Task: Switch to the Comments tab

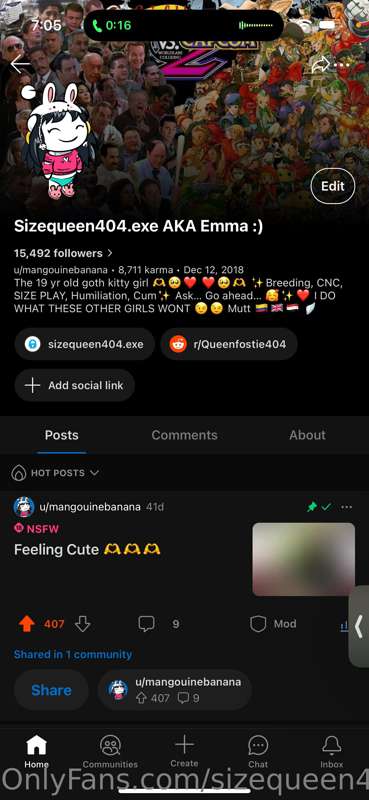Action: (x=184, y=435)
